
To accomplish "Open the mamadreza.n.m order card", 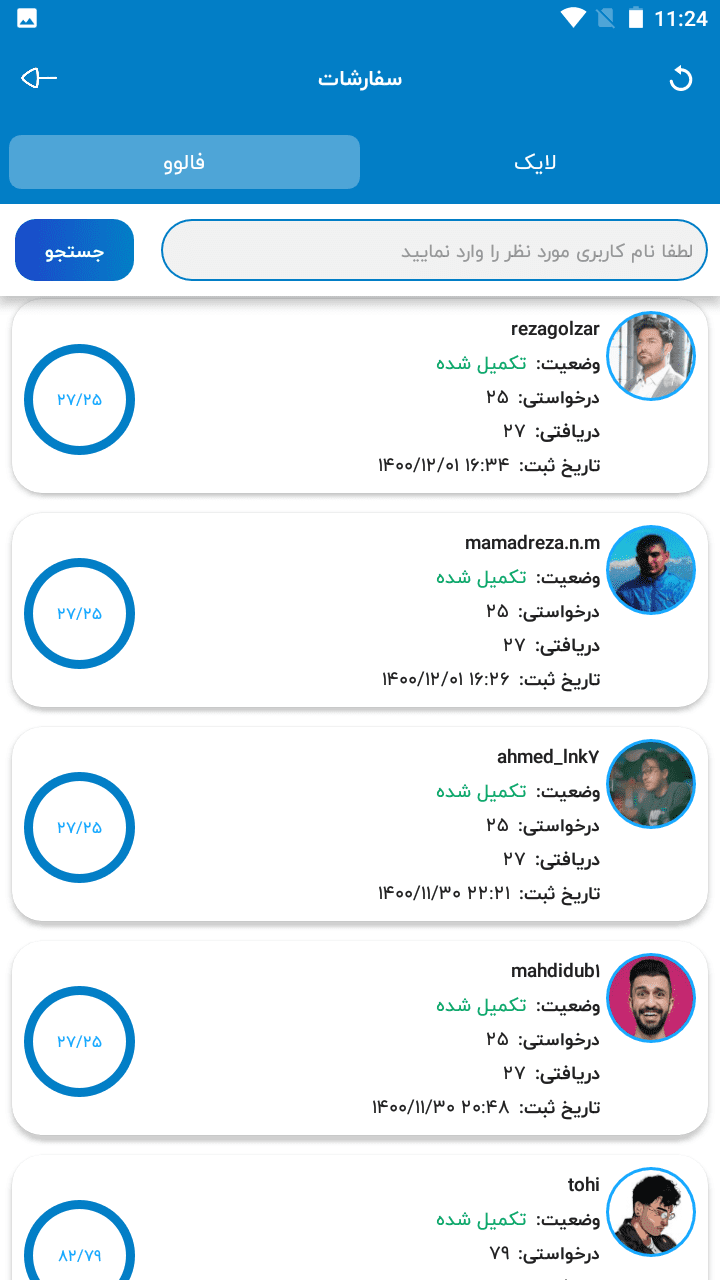I will (360, 611).
